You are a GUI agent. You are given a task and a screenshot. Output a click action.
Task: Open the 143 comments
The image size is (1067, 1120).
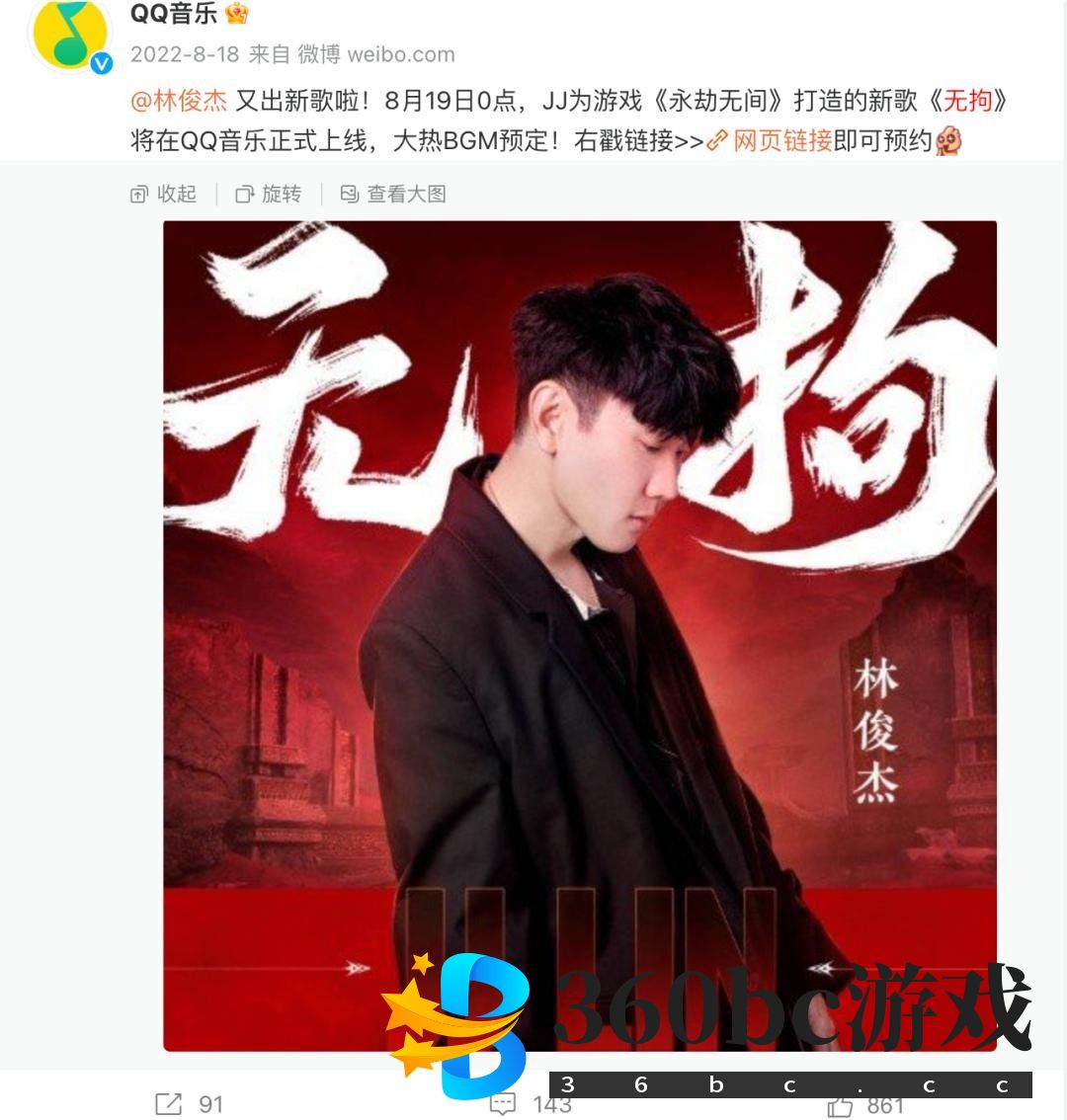click(x=533, y=1103)
